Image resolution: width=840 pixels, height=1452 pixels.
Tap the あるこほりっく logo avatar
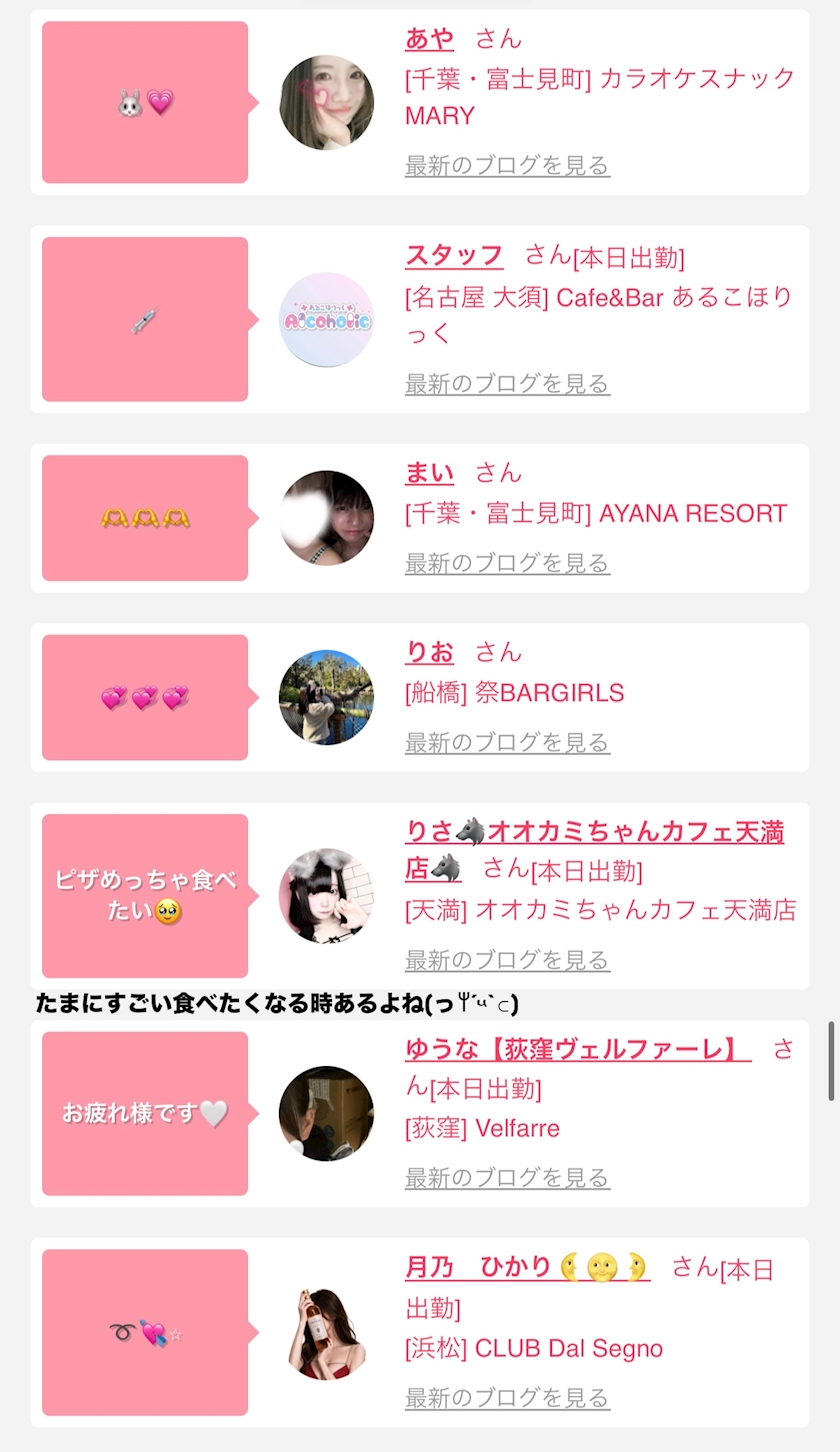(326, 320)
